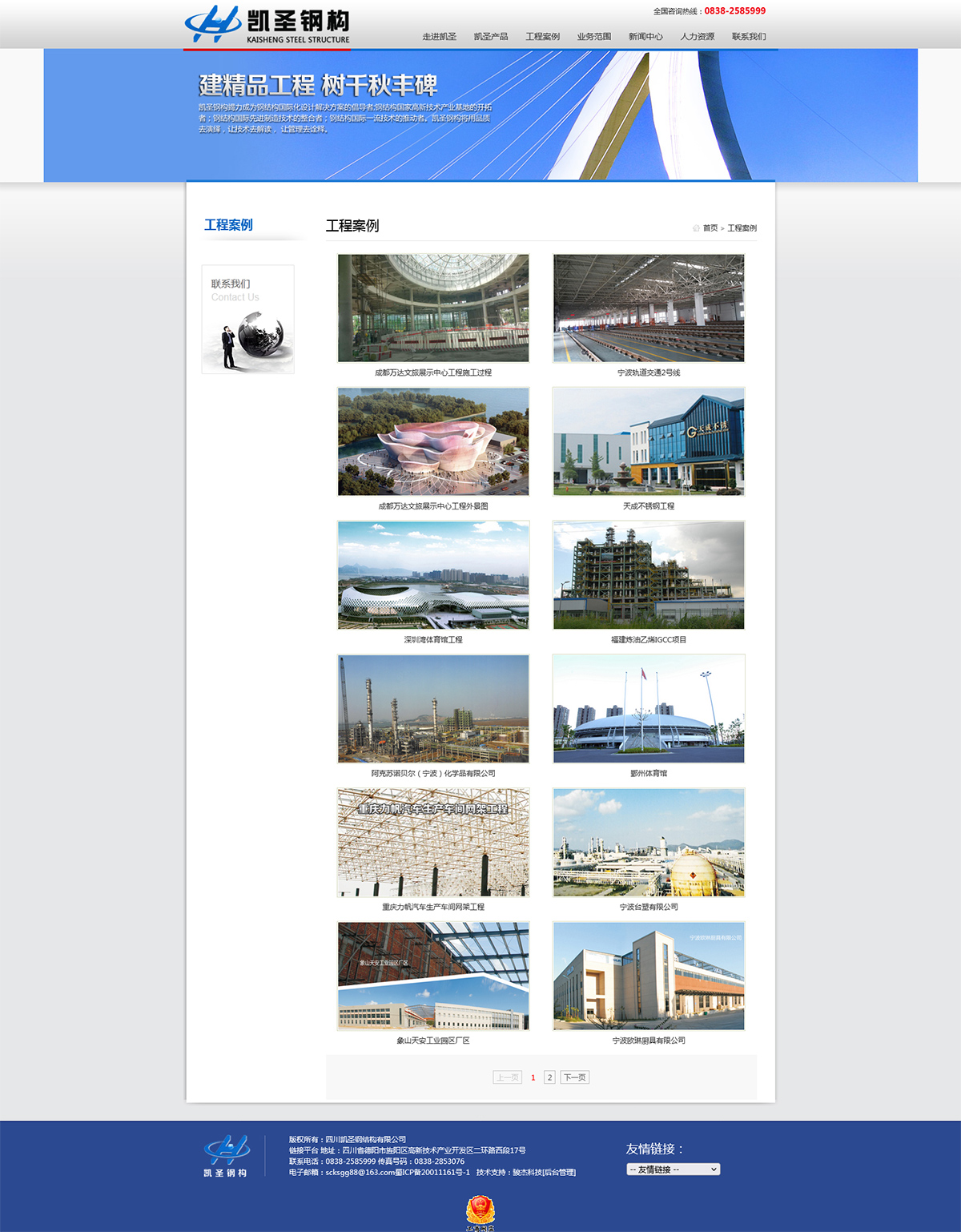View 天成不锈钢工程 case
This screenshot has width=961, height=1232.
649,441
